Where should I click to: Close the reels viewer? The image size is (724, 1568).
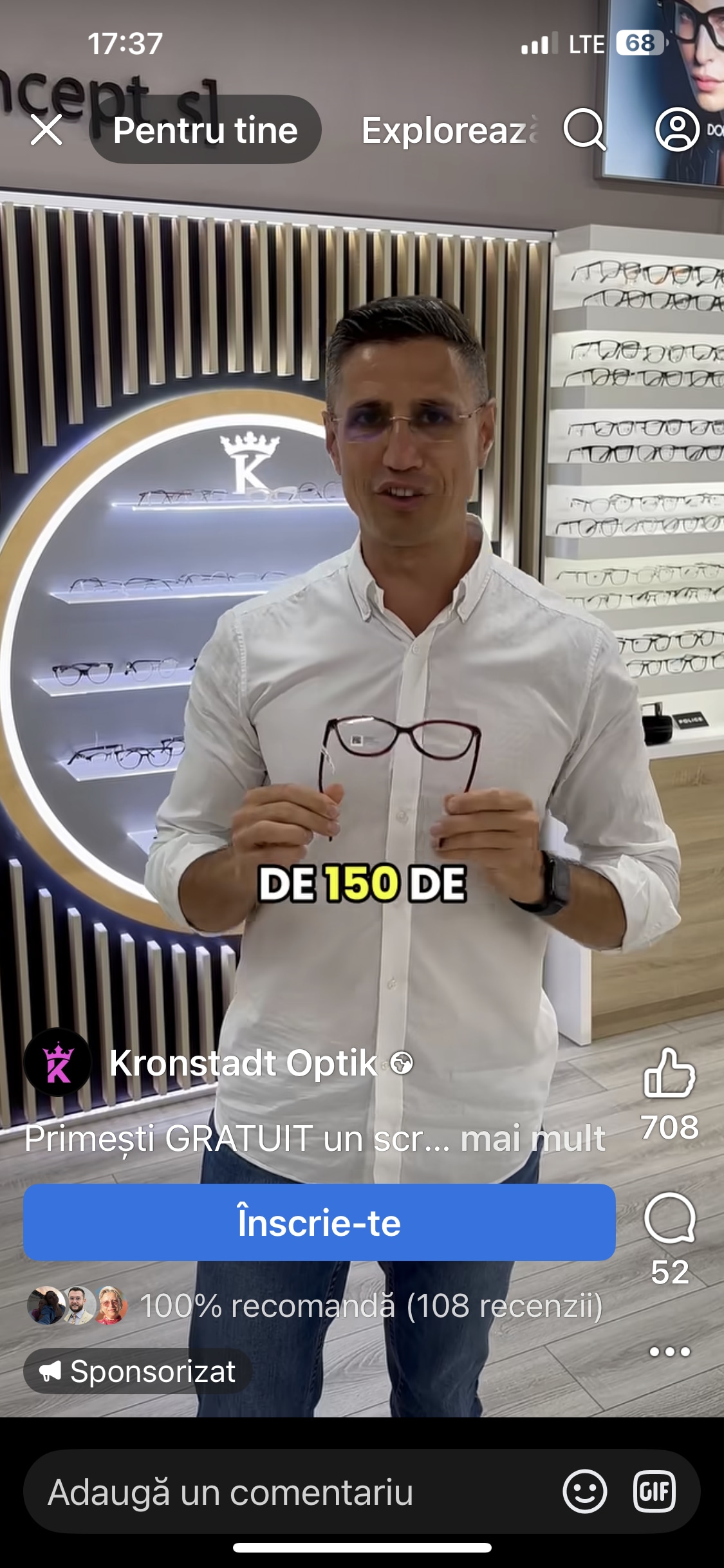(x=46, y=130)
